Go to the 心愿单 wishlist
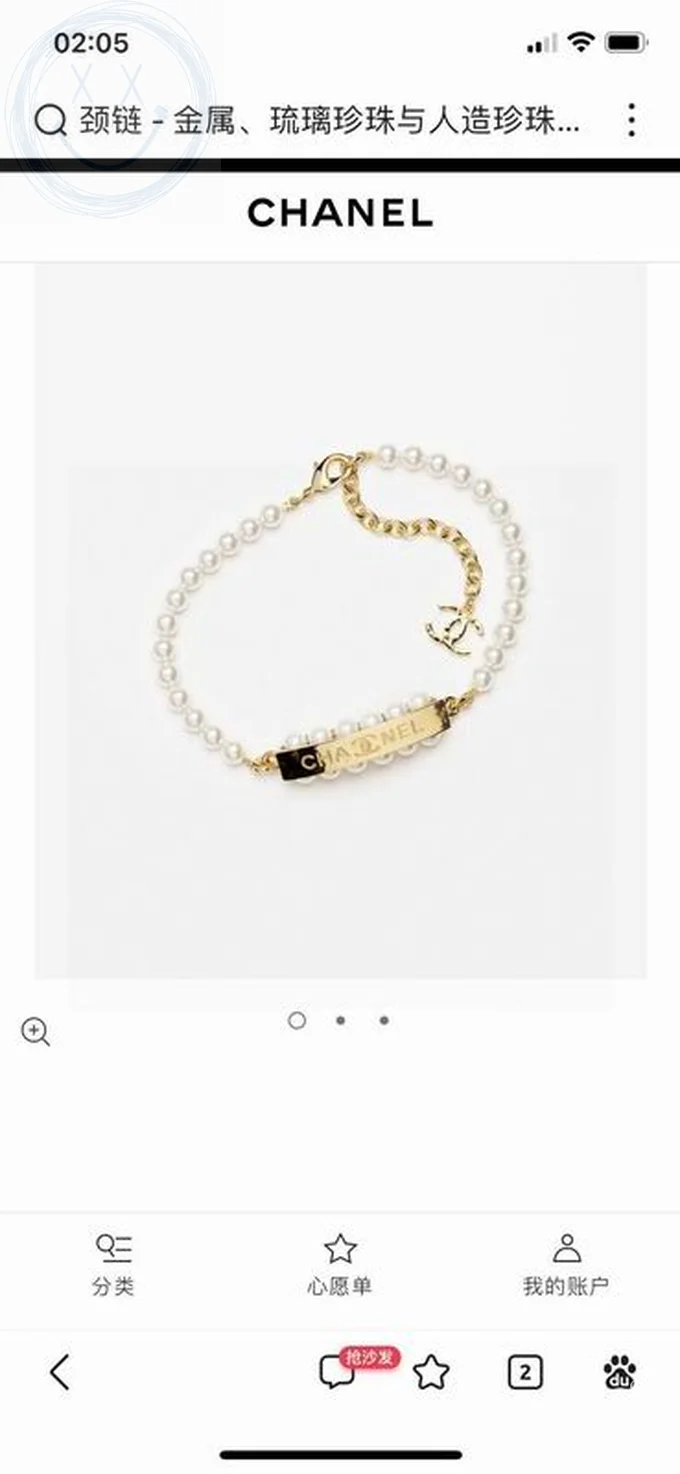The width and height of the screenshot is (680, 1474). coord(340,1264)
